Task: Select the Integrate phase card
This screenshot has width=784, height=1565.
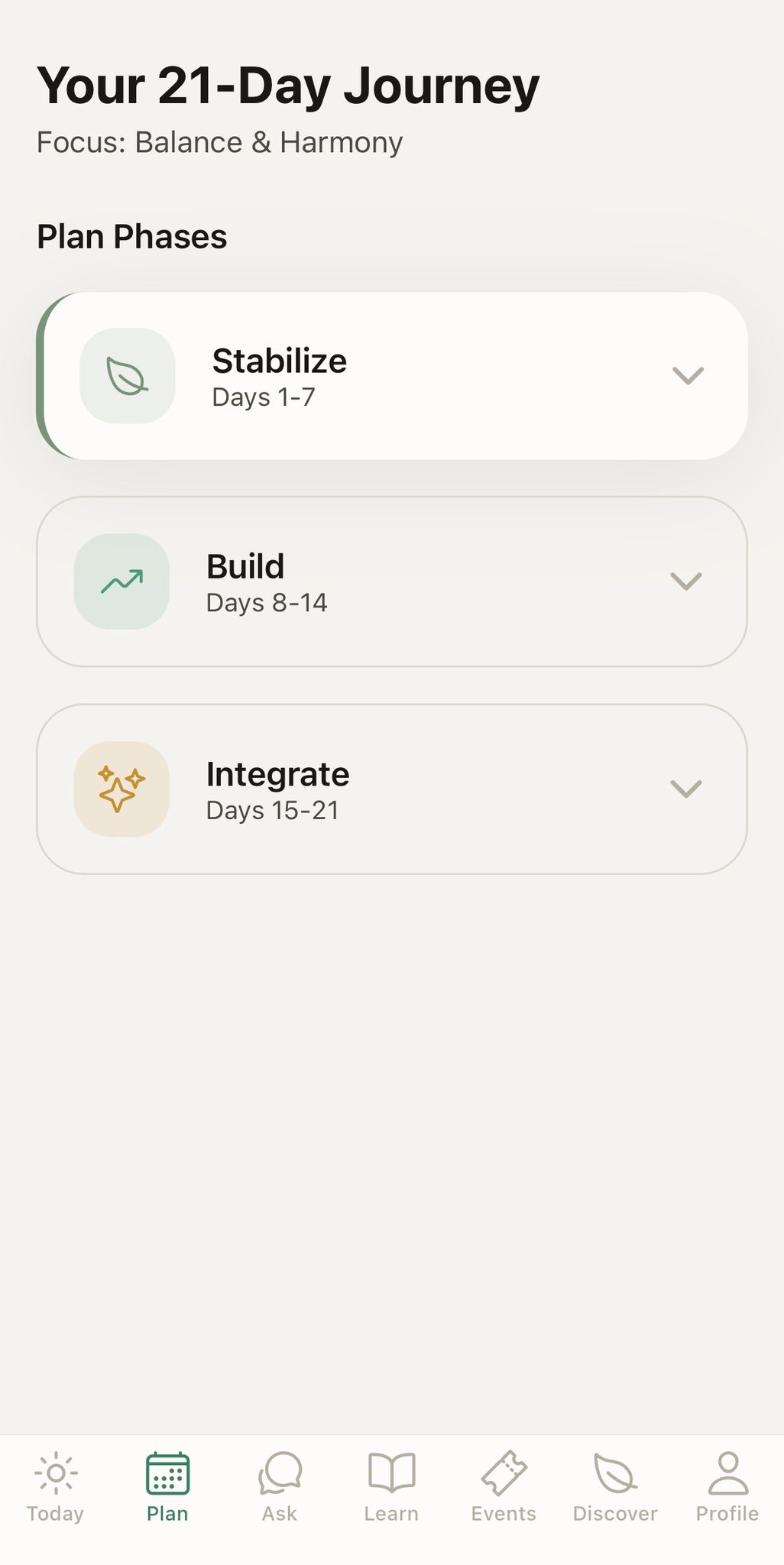Action: click(x=392, y=787)
